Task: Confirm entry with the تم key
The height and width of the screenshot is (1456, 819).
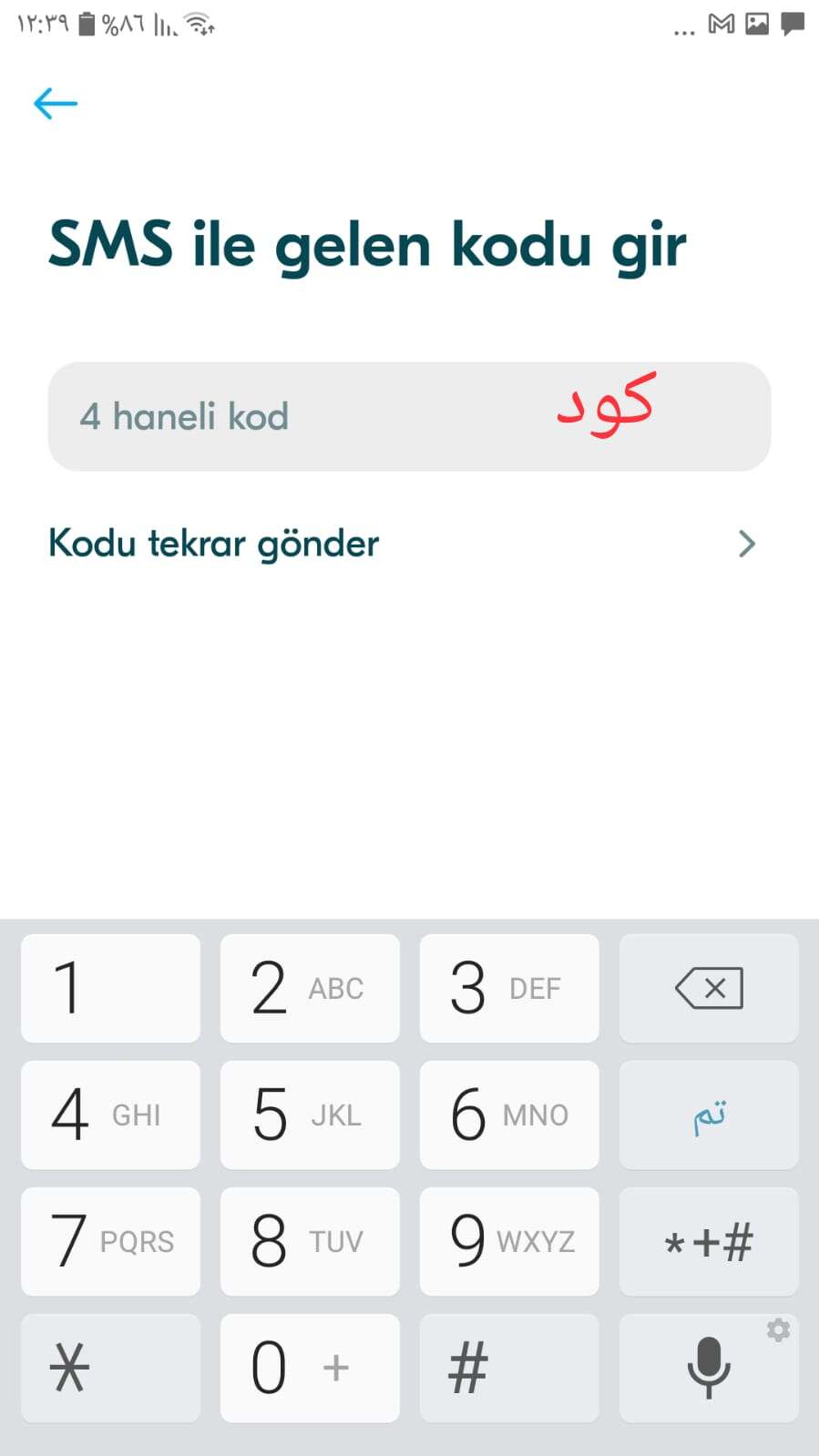Action: coord(709,1115)
